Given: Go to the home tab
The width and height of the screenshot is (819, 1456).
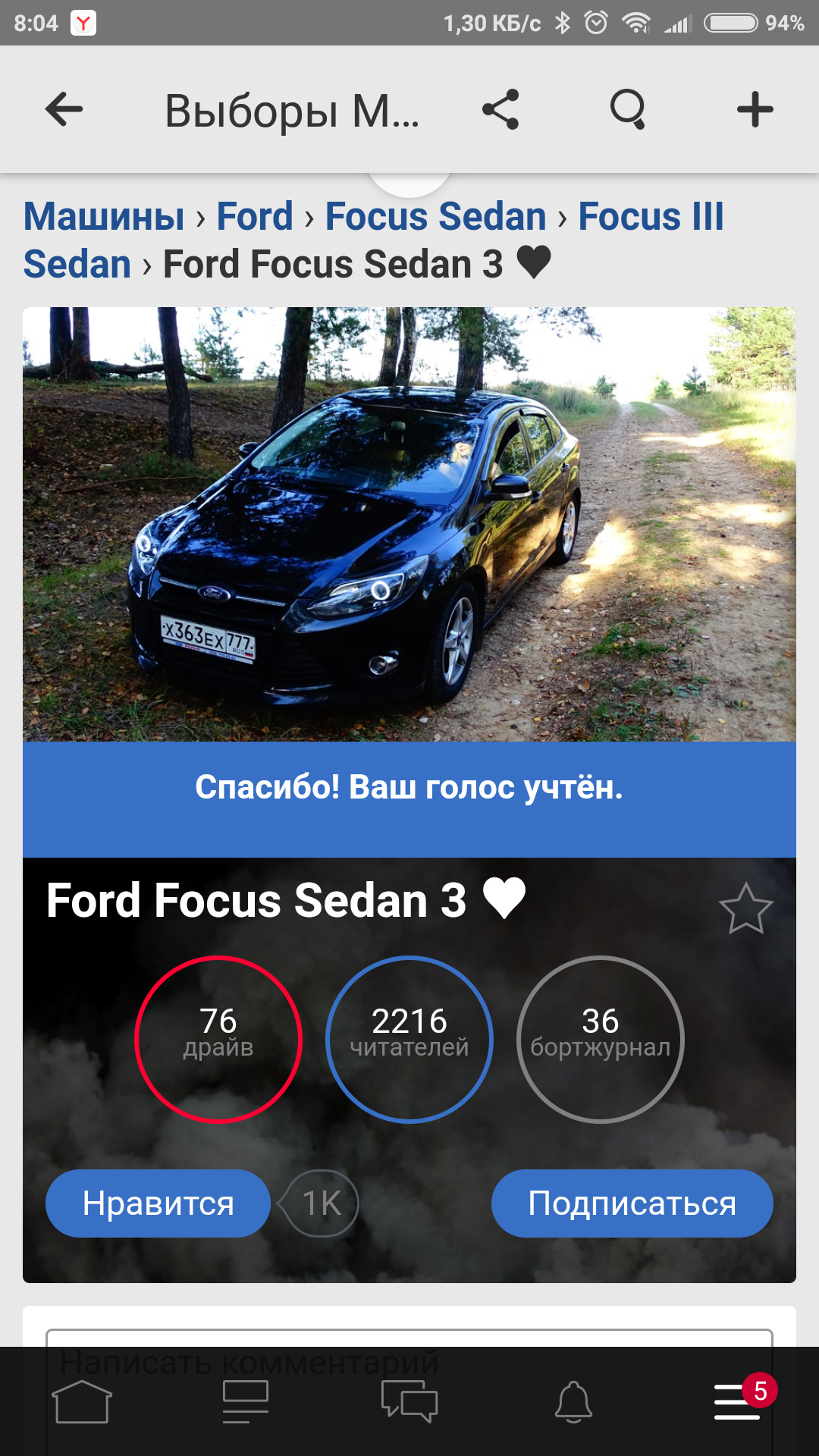Looking at the screenshot, I should 82,1401.
